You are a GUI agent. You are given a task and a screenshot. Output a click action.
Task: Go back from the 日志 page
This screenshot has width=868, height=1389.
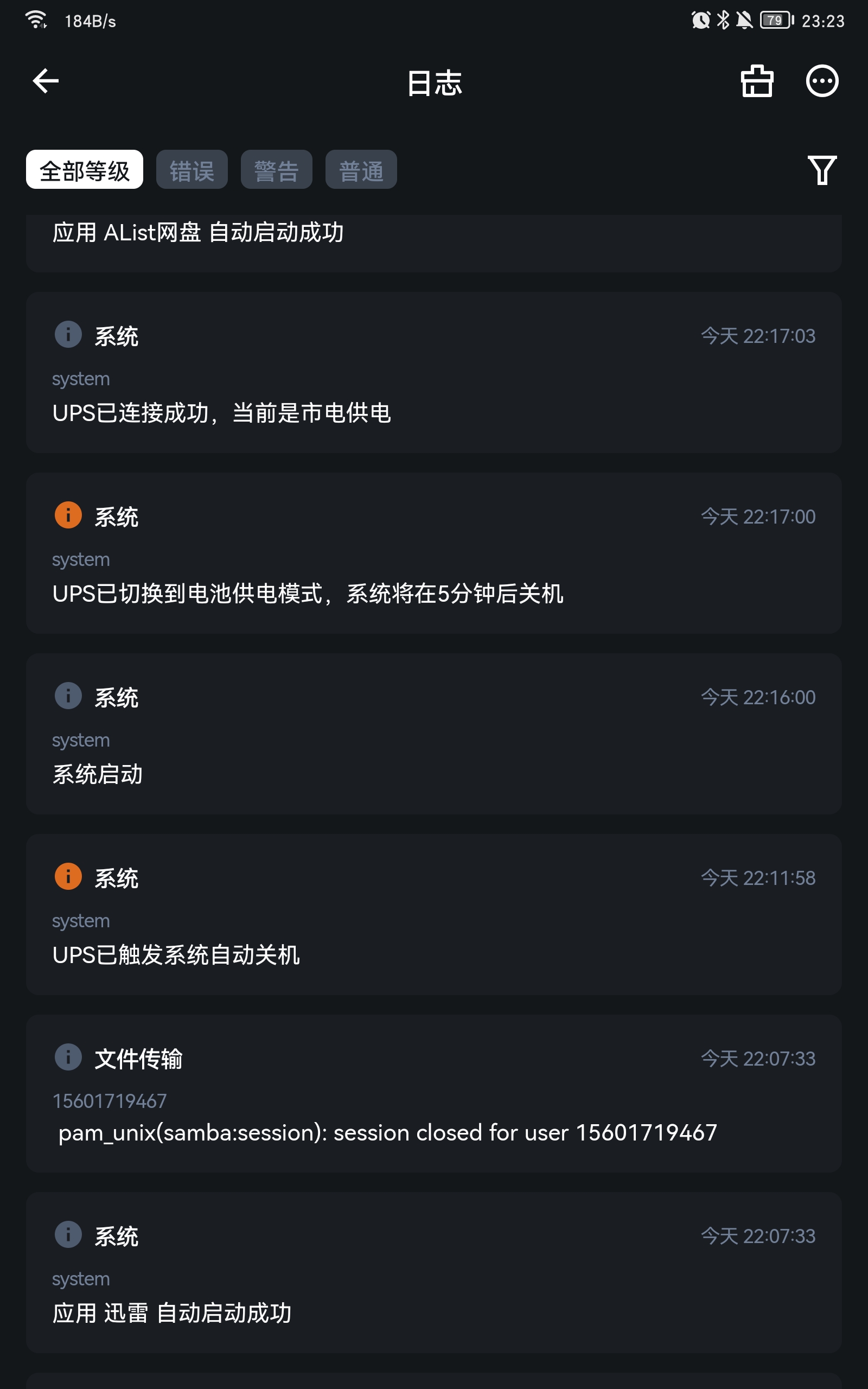point(46,81)
